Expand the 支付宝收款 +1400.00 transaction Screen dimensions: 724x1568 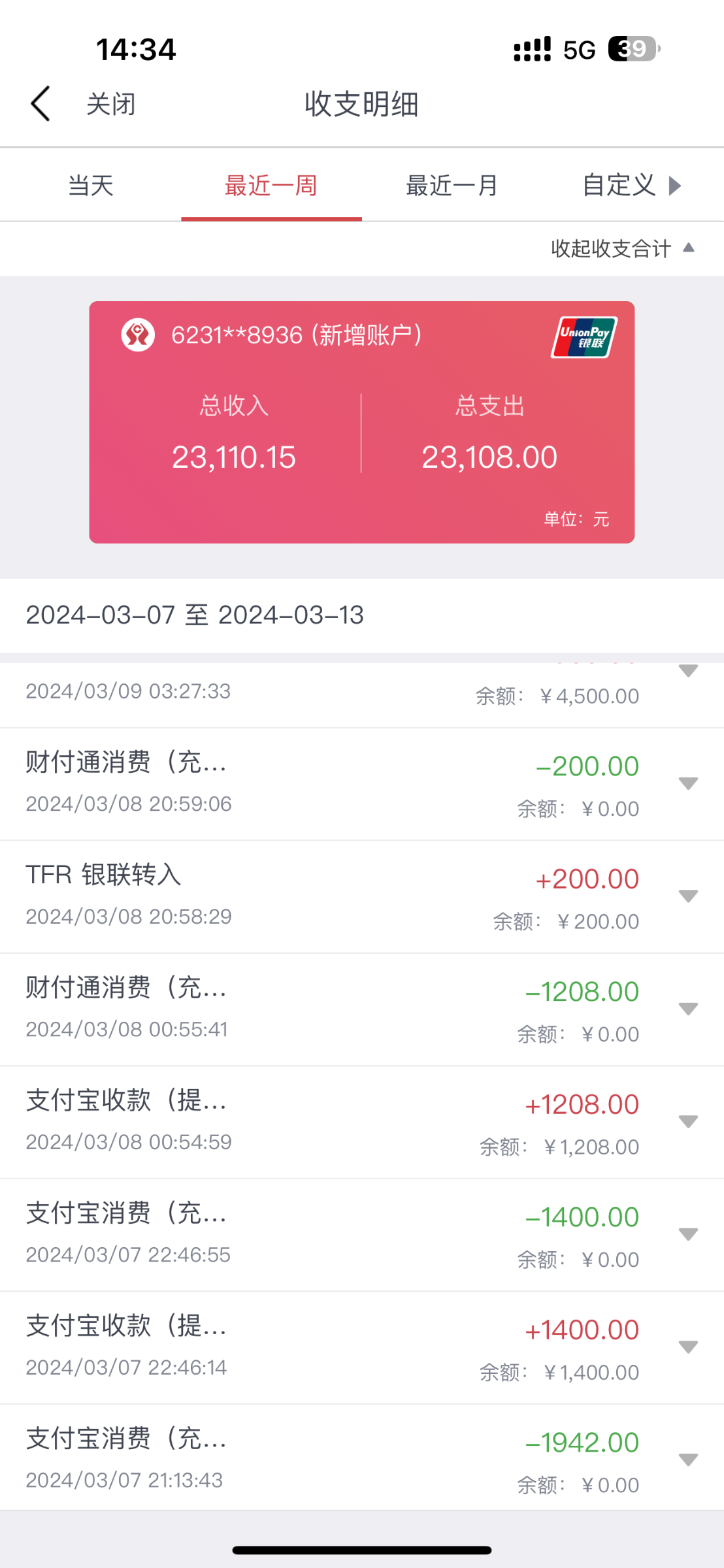coord(688,1347)
